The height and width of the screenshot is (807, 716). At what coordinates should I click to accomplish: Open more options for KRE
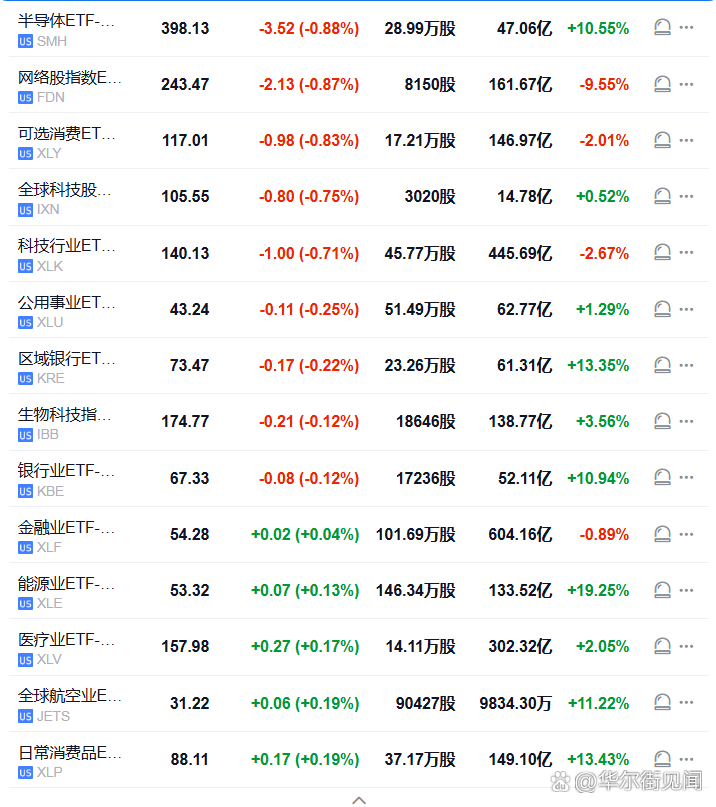[686, 365]
